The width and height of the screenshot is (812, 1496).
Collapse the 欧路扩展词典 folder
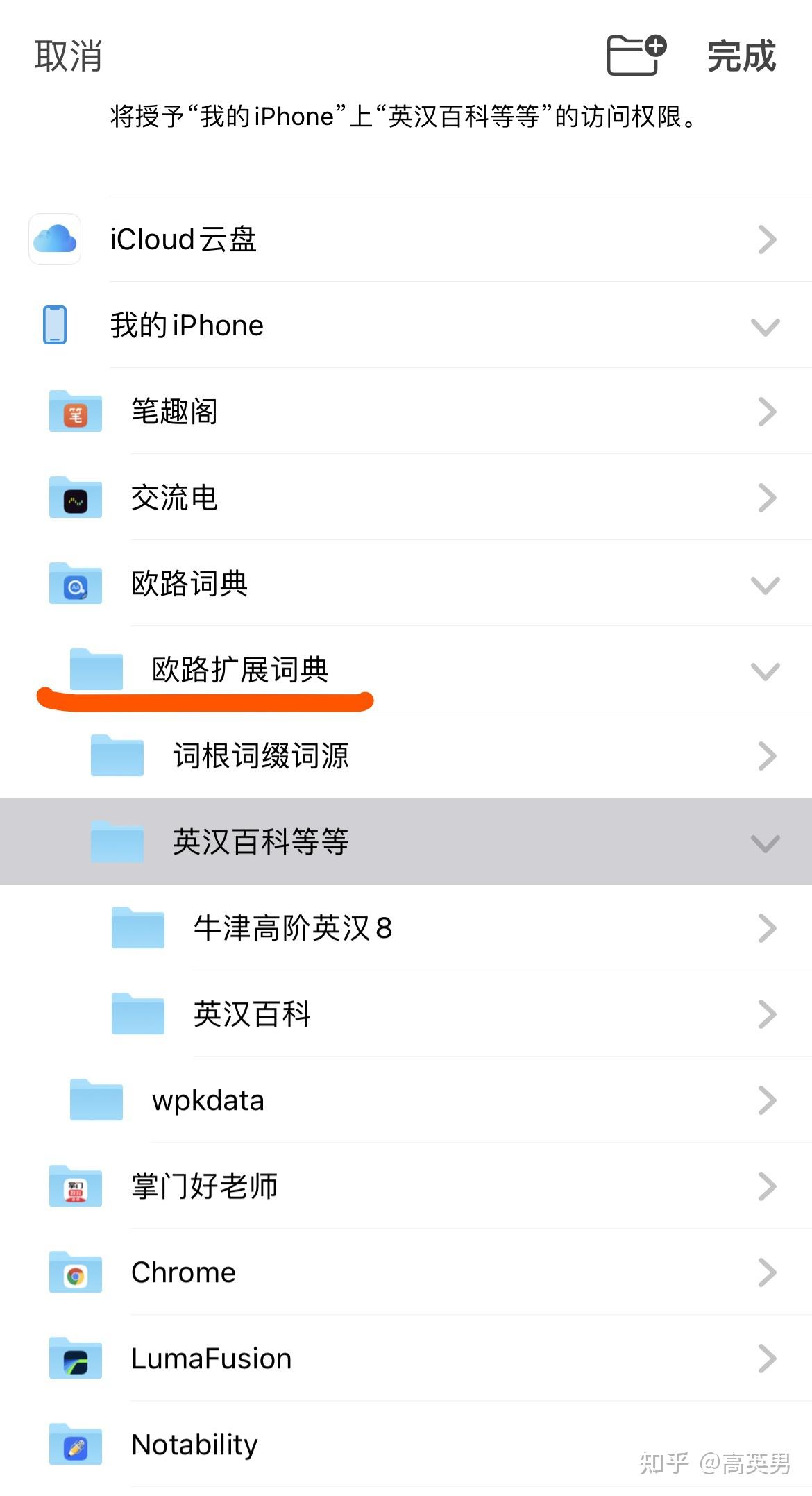(x=764, y=671)
